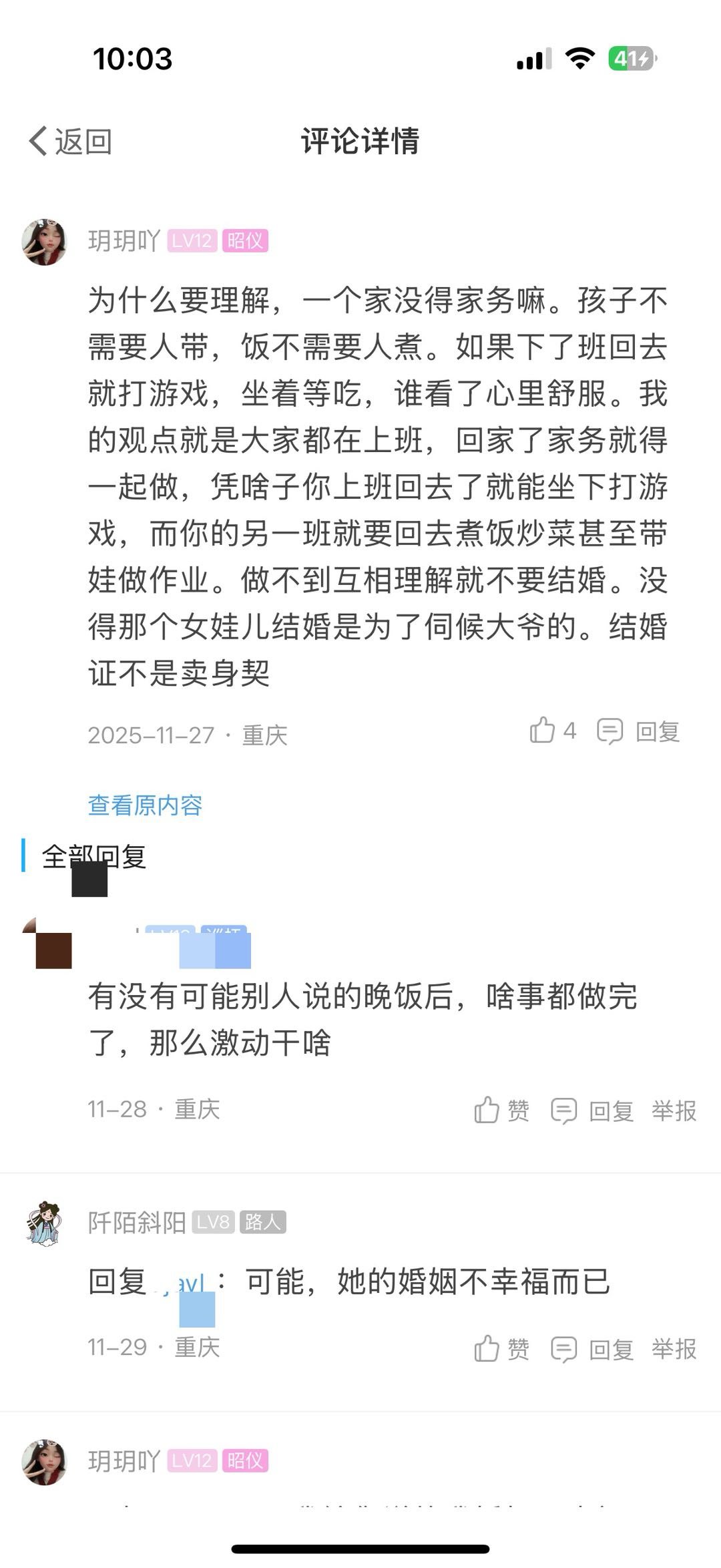Report the reply by 阡陌斜阳
721x1568 pixels.
tap(674, 1349)
